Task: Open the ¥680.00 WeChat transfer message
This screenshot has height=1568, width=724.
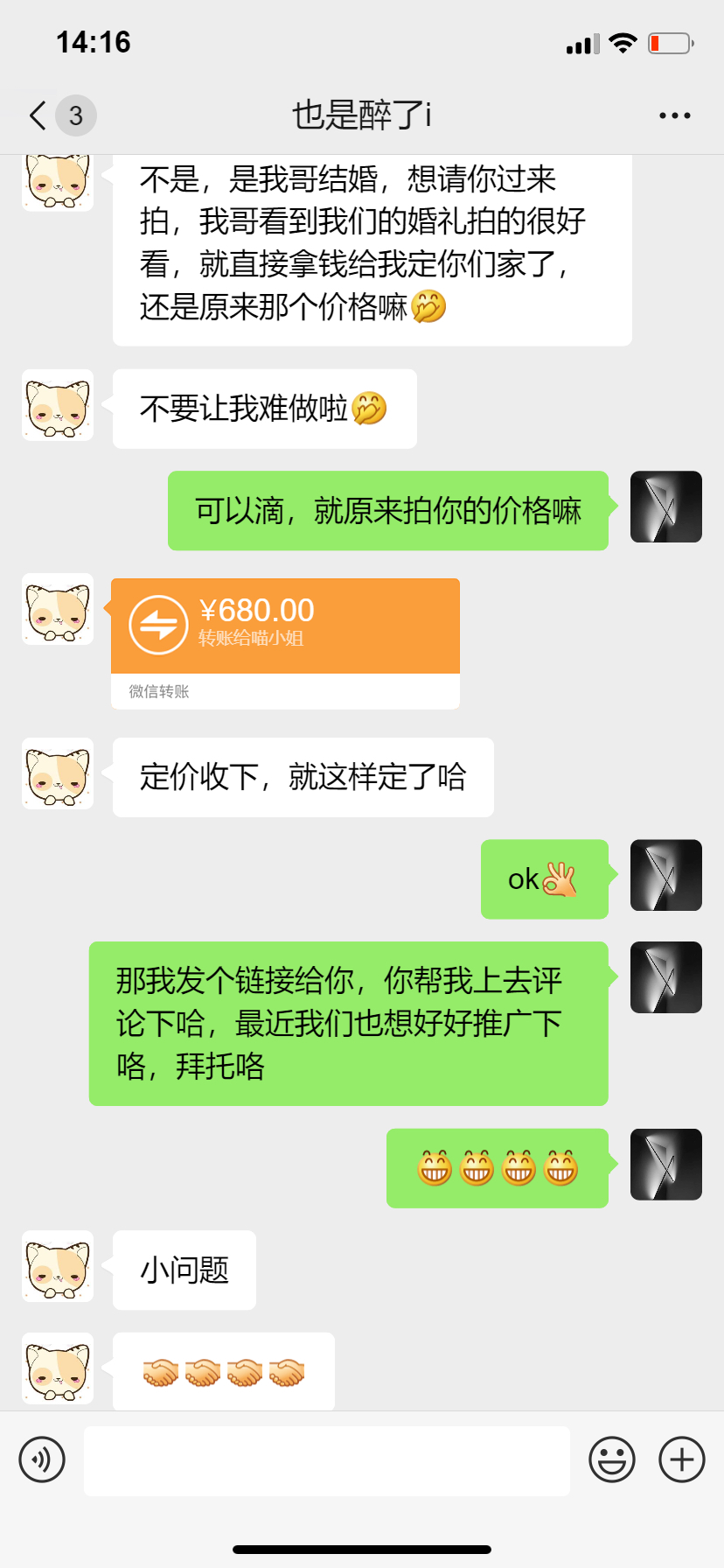Action: click(x=285, y=643)
